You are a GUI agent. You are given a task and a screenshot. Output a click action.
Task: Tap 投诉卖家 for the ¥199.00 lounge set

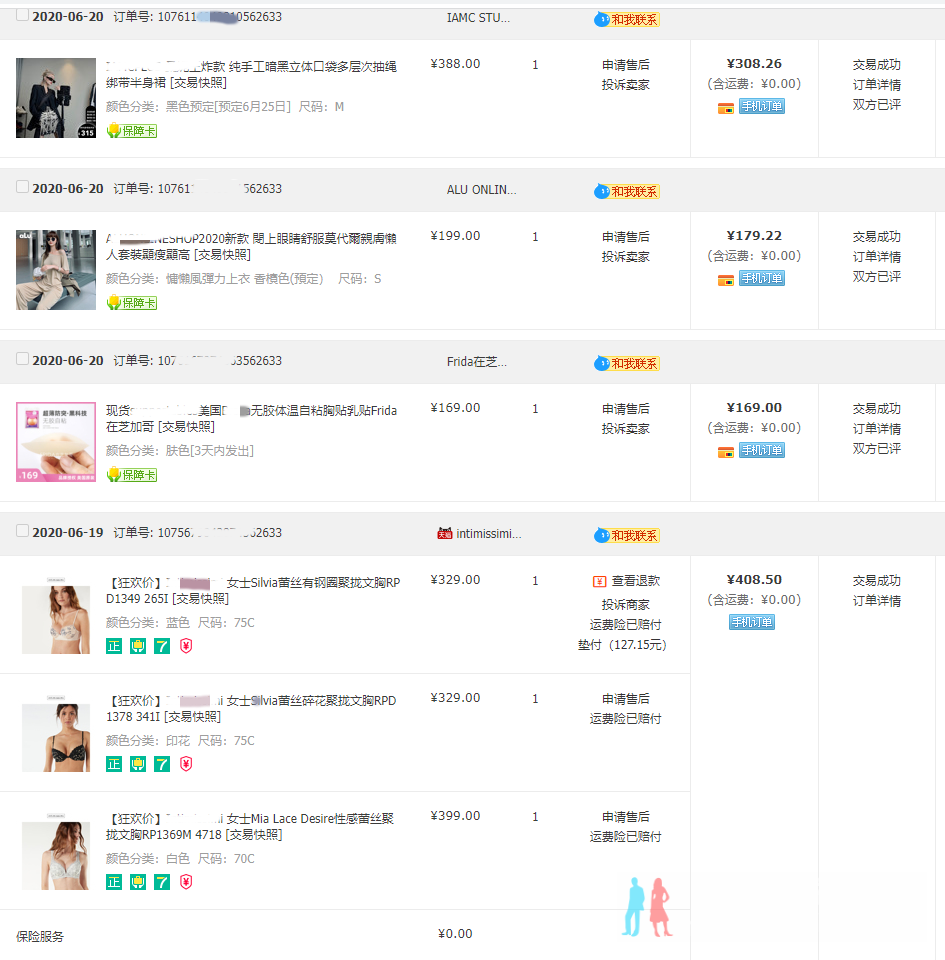(625, 257)
